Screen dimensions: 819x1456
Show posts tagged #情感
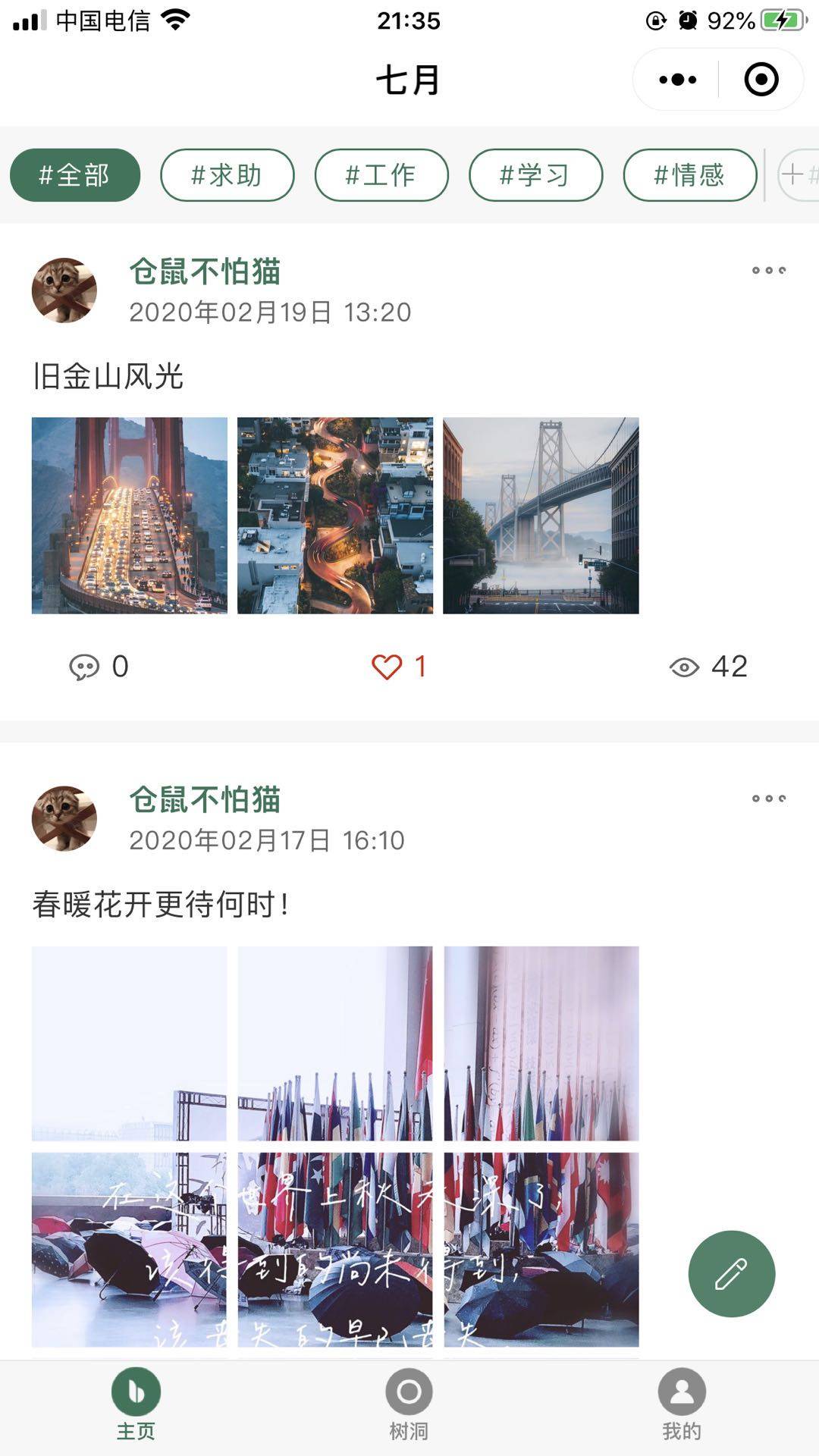689,175
